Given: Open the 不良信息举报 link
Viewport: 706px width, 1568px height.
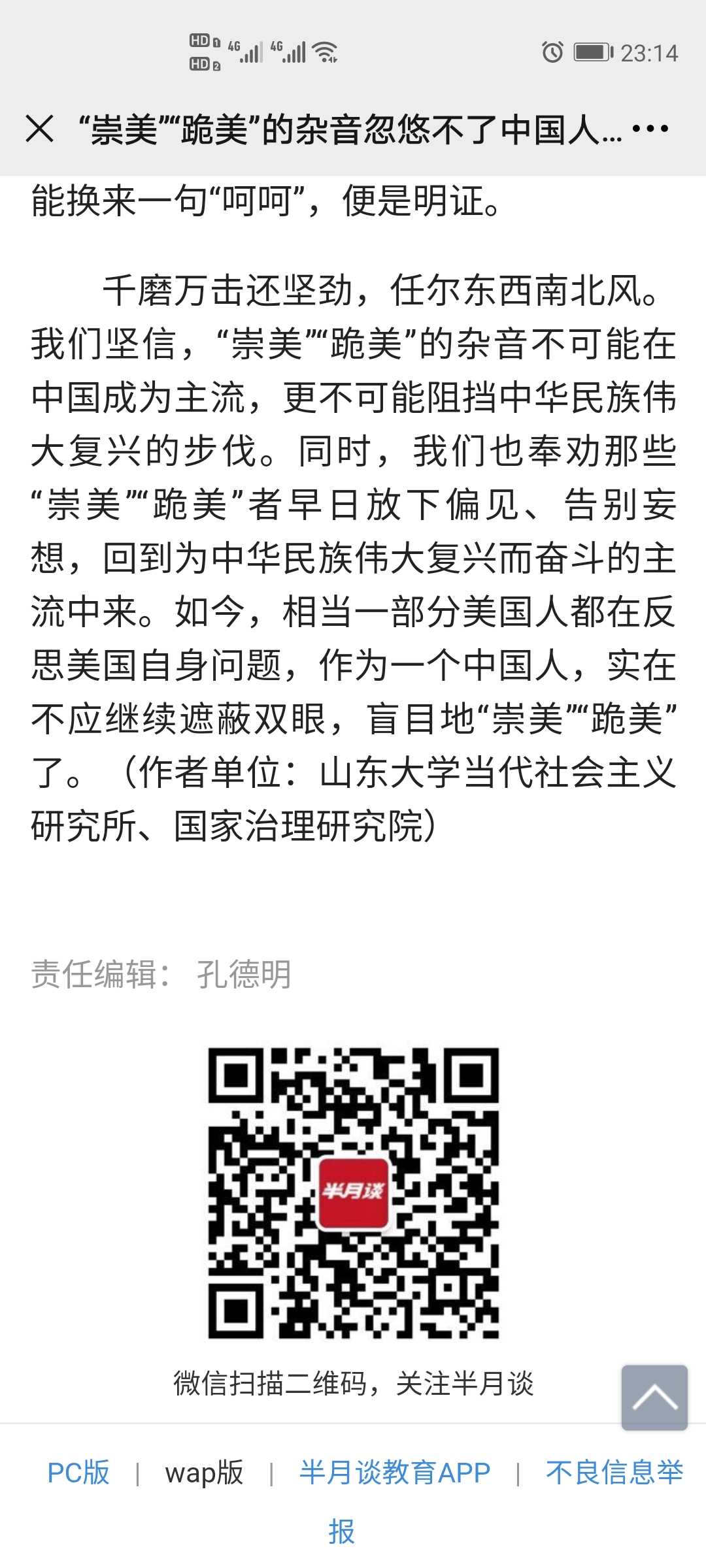Looking at the screenshot, I should 614,1473.
